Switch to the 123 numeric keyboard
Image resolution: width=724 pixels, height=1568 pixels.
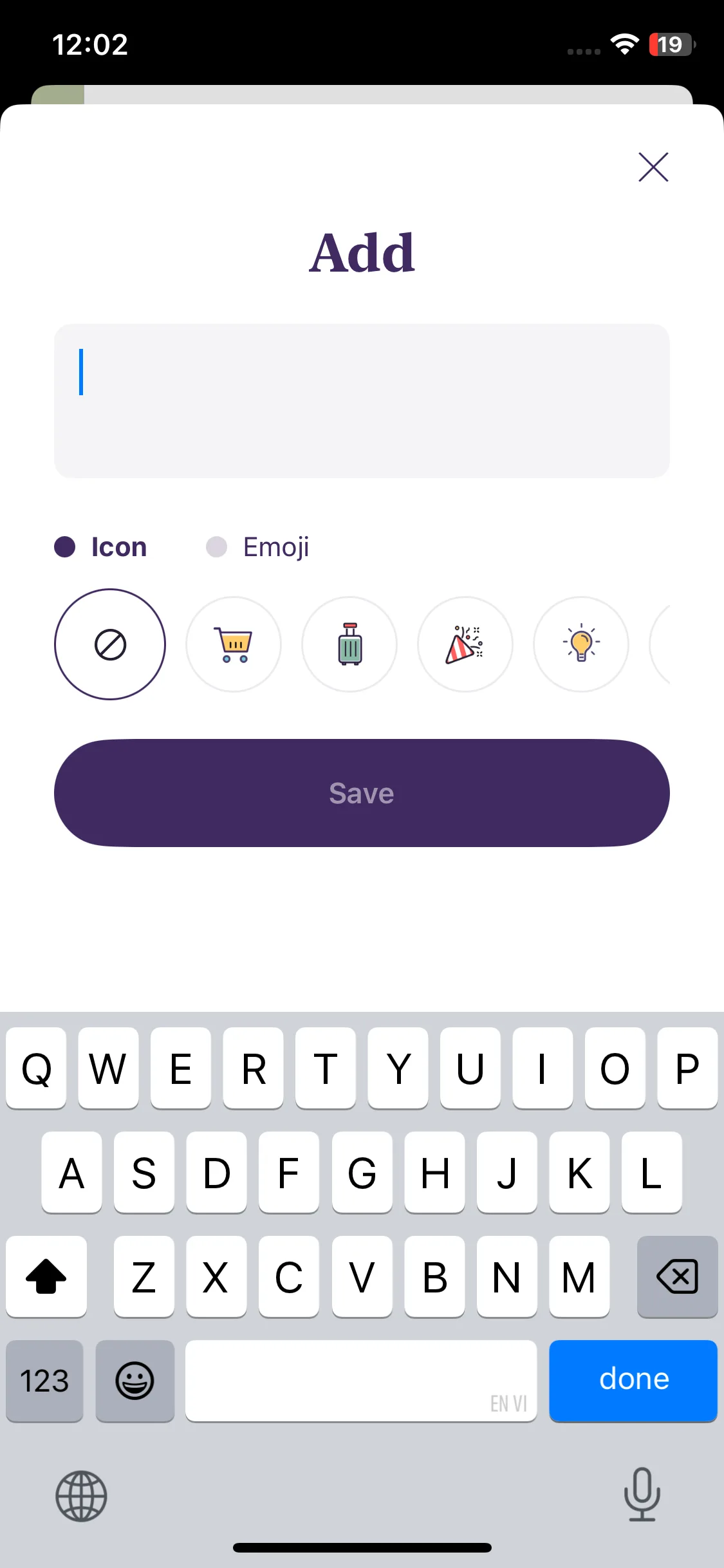point(44,1381)
